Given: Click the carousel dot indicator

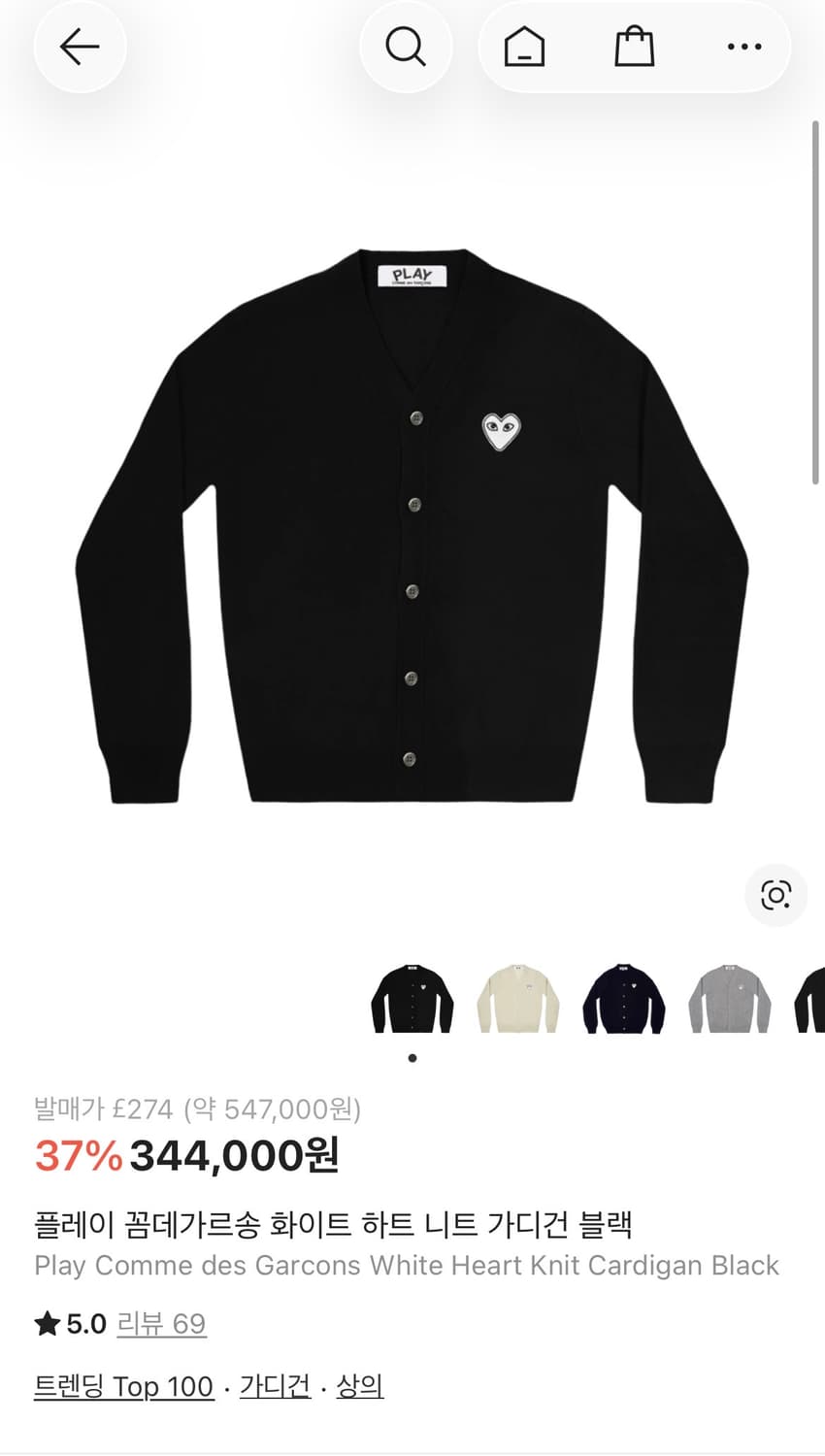Looking at the screenshot, I should point(412,1060).
